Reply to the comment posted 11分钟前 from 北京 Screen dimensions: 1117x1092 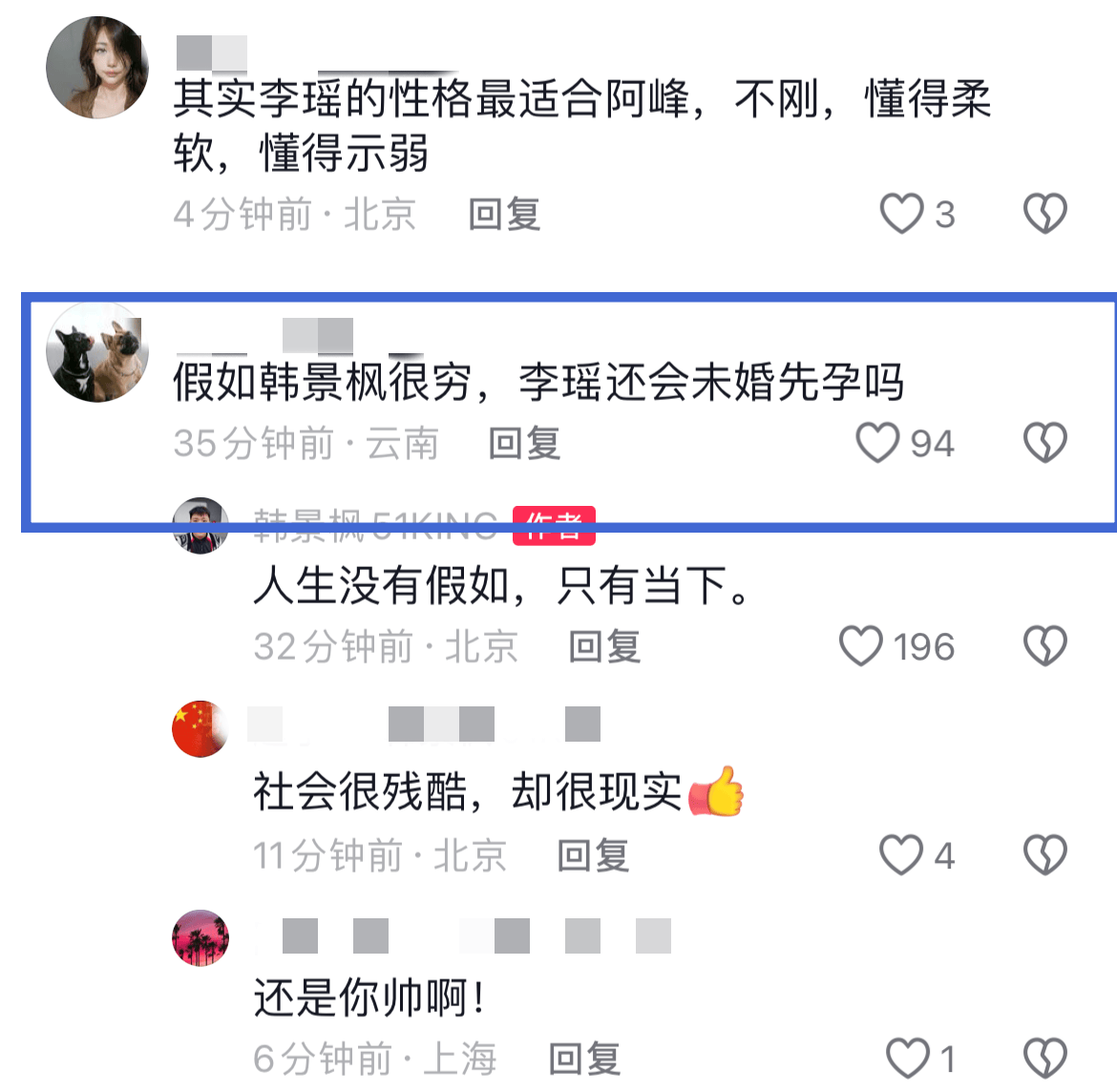593,856
